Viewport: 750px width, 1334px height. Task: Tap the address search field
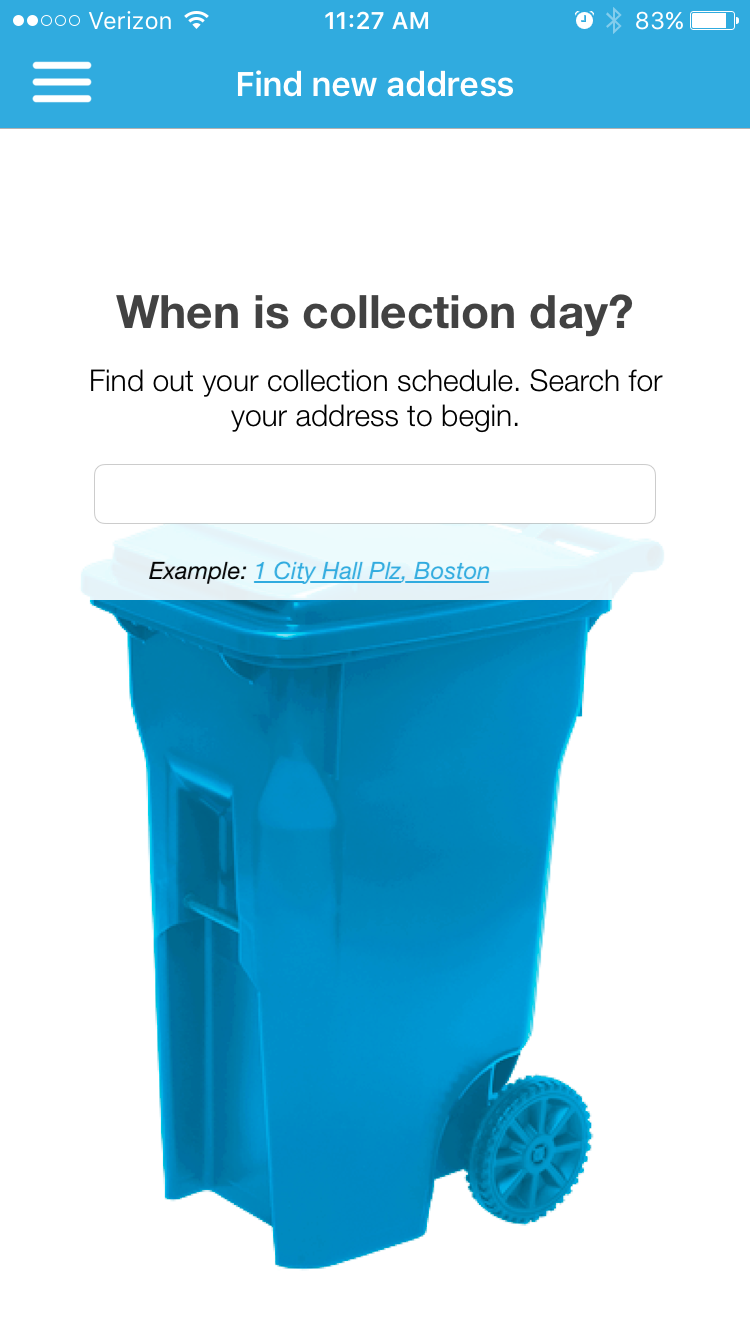374,494
